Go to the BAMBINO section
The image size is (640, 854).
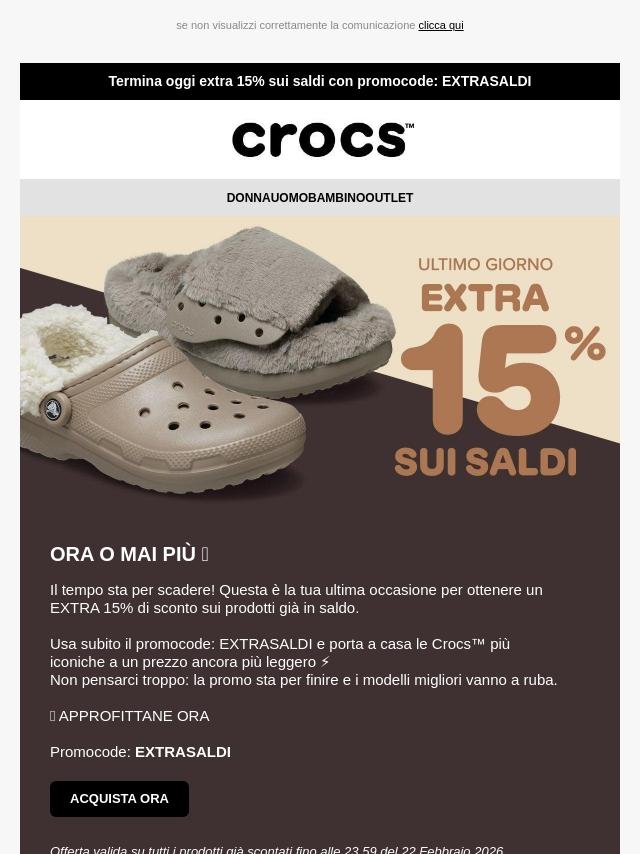(333, 198)
